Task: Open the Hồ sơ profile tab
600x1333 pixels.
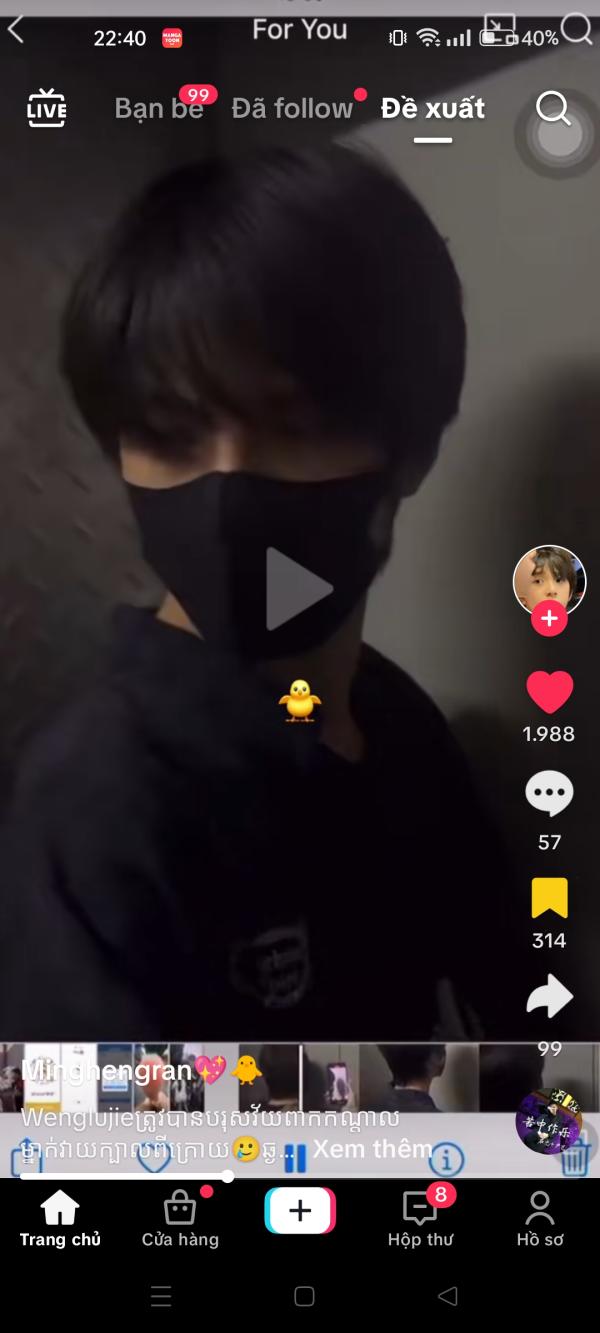Action: (x=540, y=1219)
